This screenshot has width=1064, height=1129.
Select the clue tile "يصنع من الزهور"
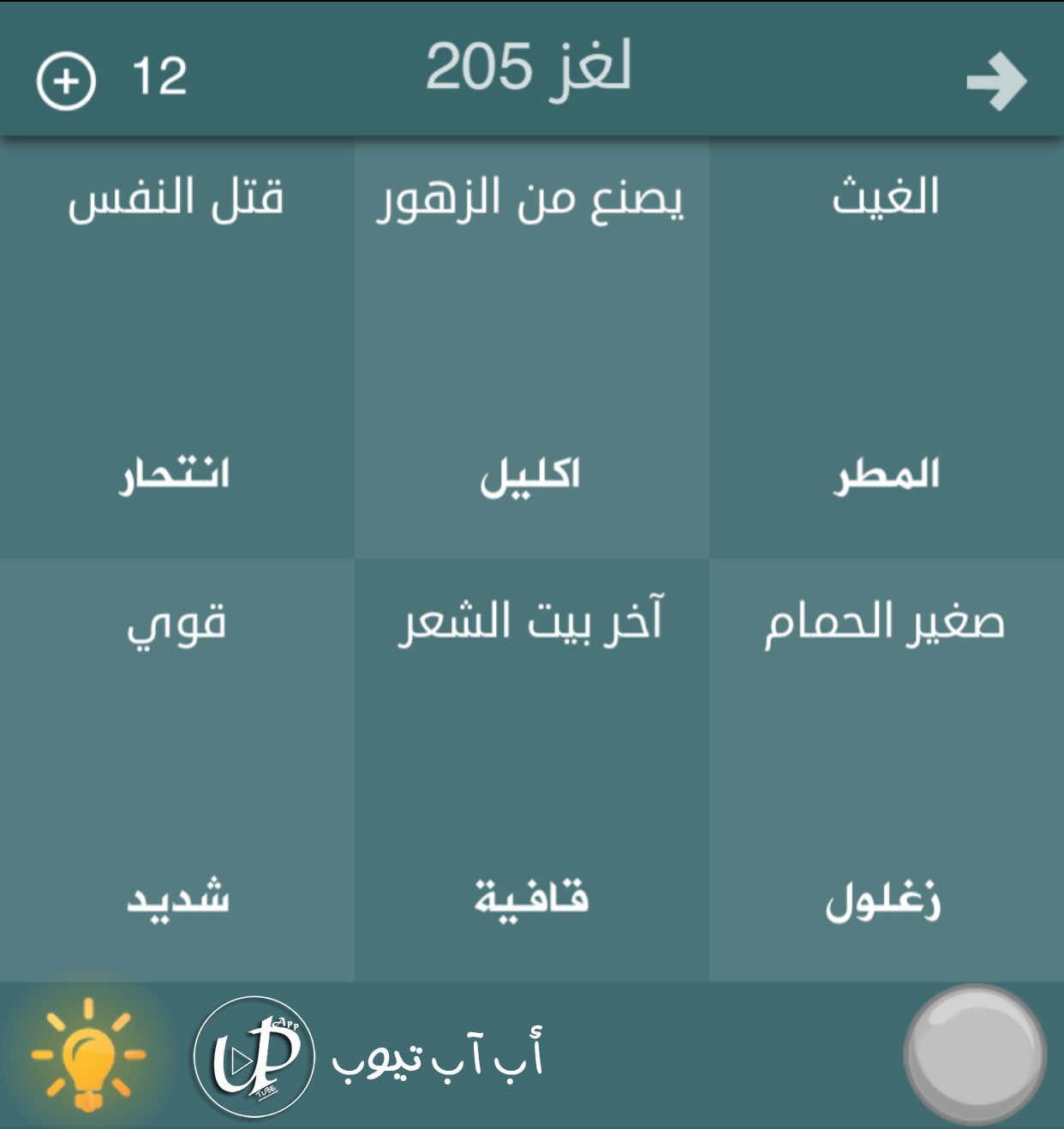[x=531, y=347]
